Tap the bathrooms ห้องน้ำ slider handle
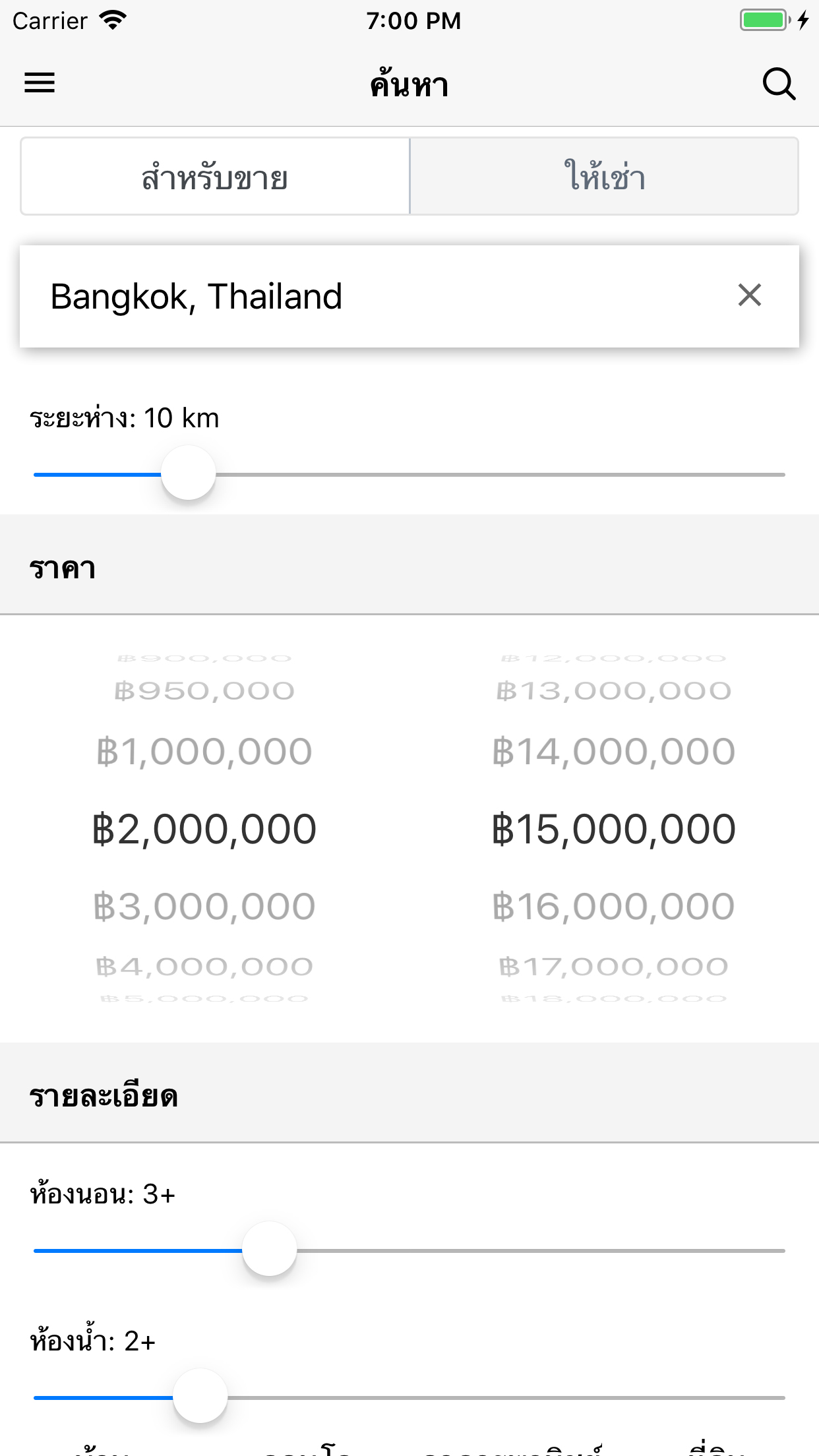This screenshot has height=1456, width=819. [x=200, y=1395]
